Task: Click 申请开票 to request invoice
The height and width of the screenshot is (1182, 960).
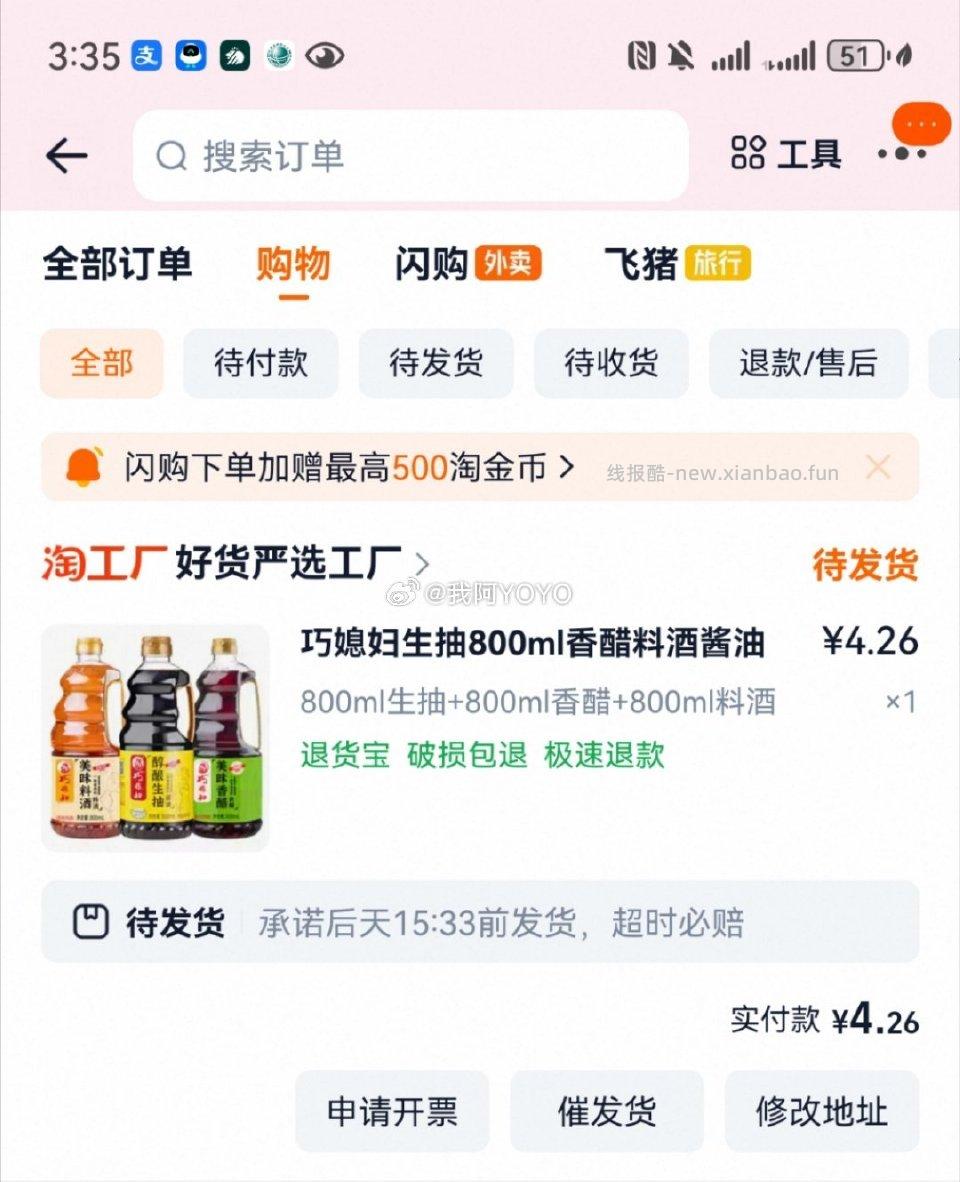Action: (x=391, y=1110)
